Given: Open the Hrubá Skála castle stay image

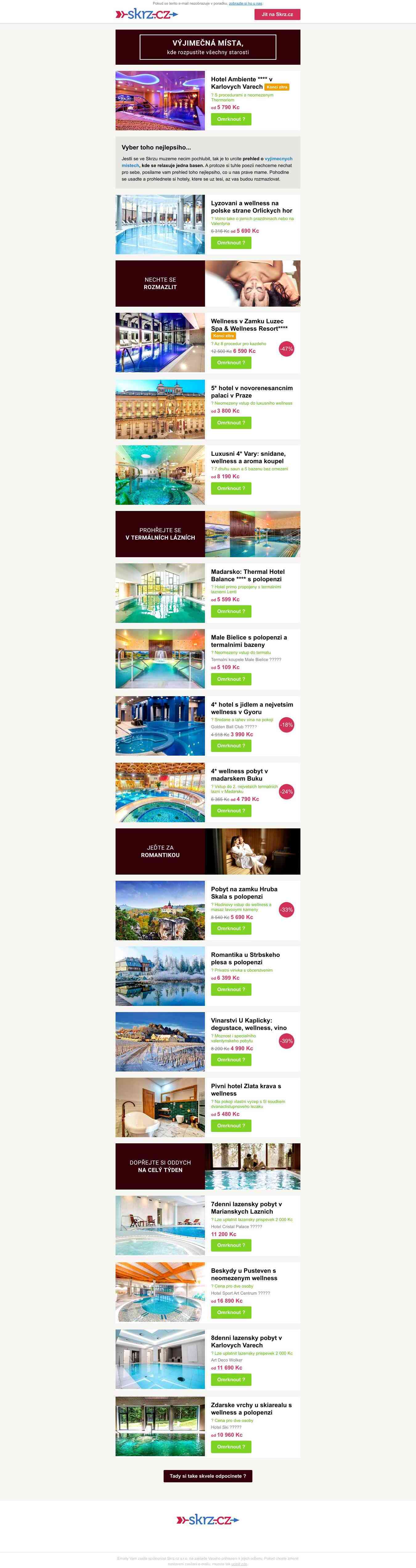Looking at the screenshot, I should click(x=160, y=911).
